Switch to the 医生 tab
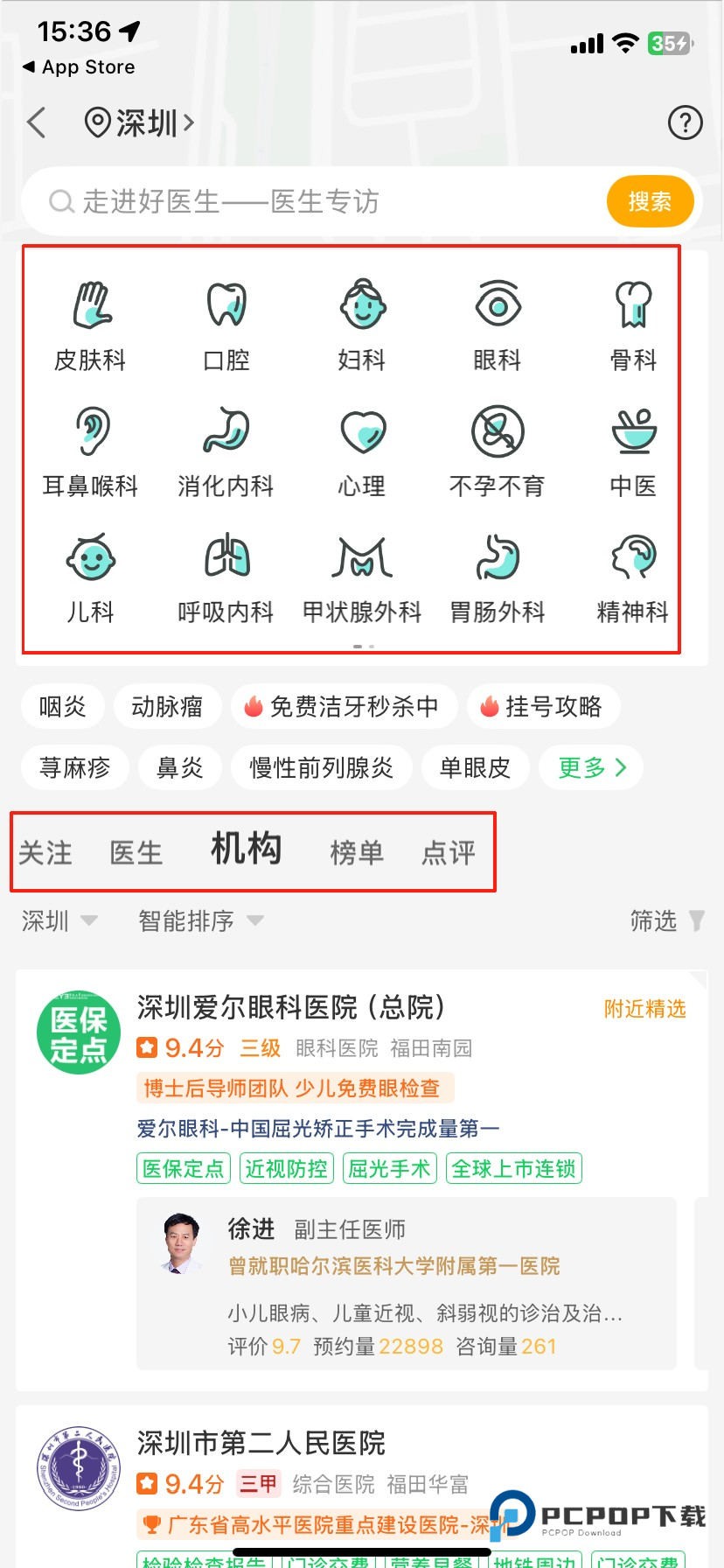The height and width of the screenshot is (1568, 724). [x=136, y=852]
